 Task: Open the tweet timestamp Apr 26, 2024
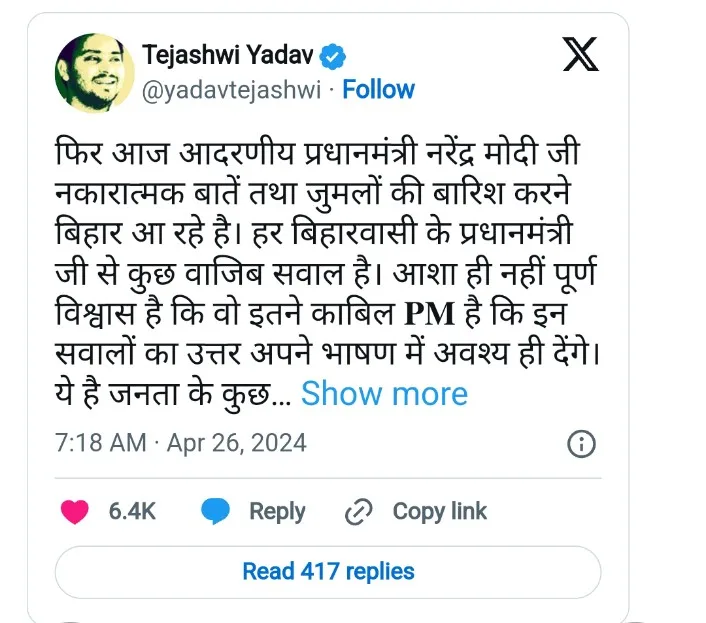(180, 442)
